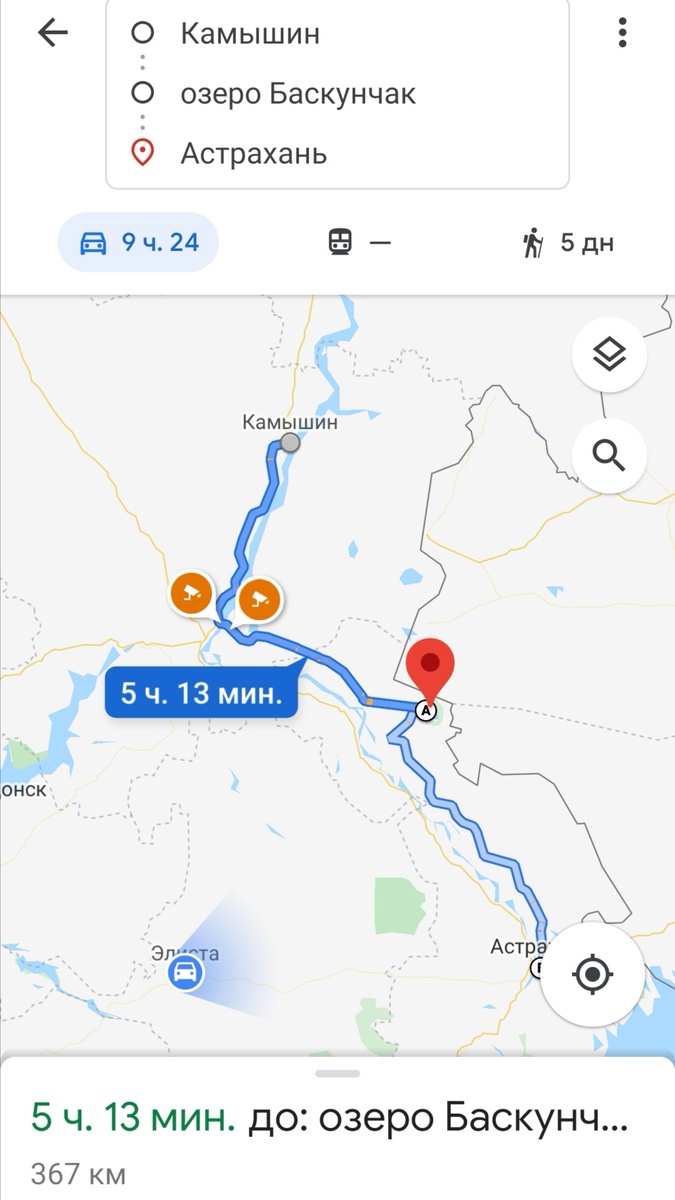Edit the озеро Баскунчак waypoint field
This screenshot has width=675, height=1200.
338,94
